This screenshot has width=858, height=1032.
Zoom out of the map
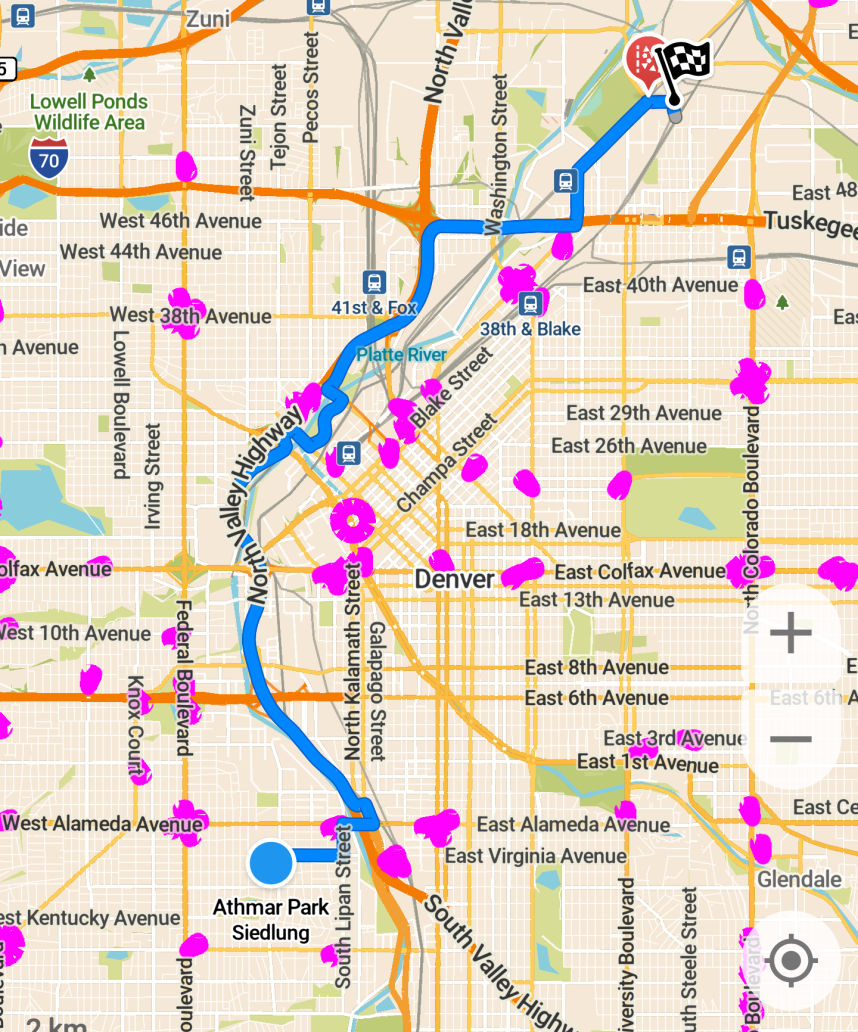click(790, 740)
